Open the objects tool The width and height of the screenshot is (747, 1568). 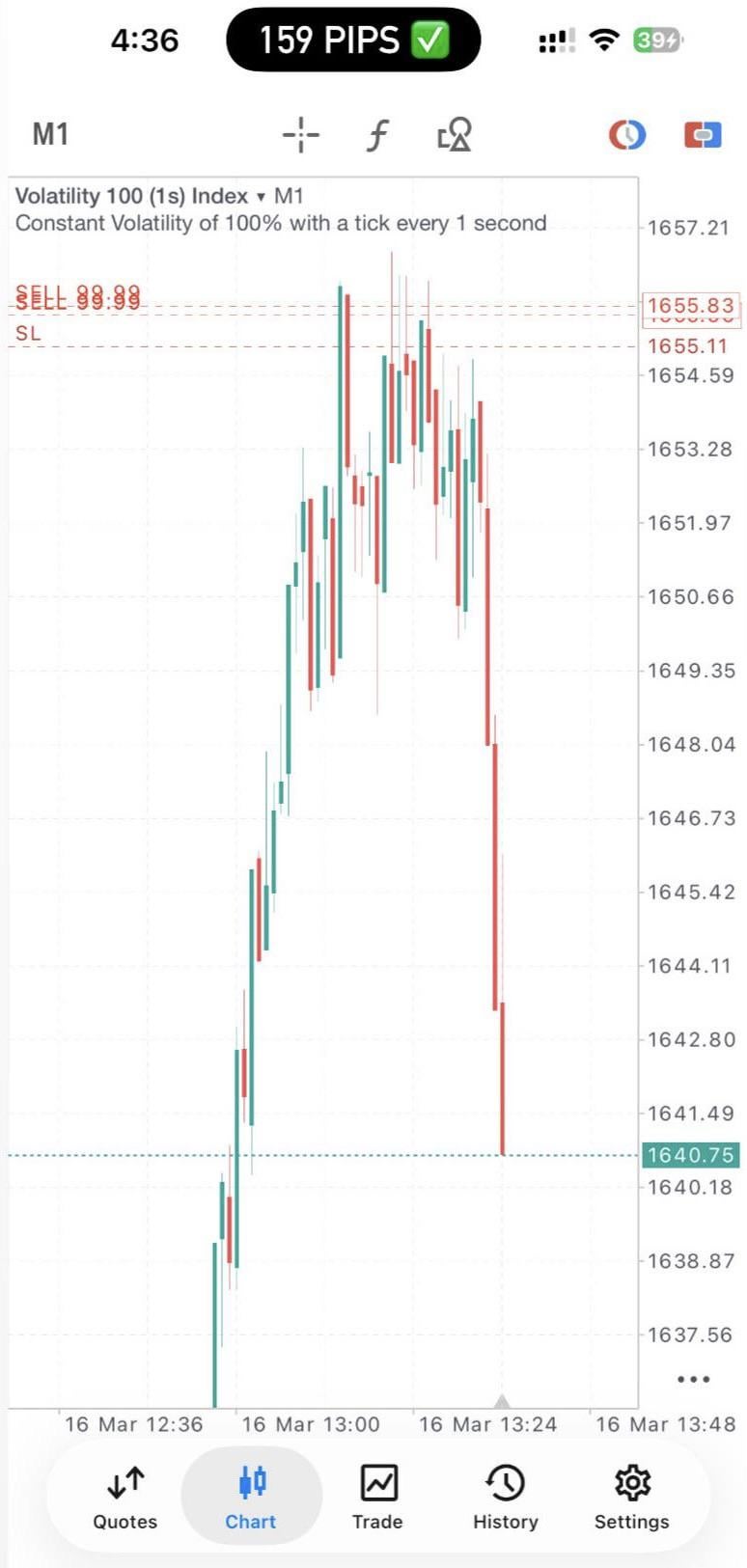click(x=454, y=135)
